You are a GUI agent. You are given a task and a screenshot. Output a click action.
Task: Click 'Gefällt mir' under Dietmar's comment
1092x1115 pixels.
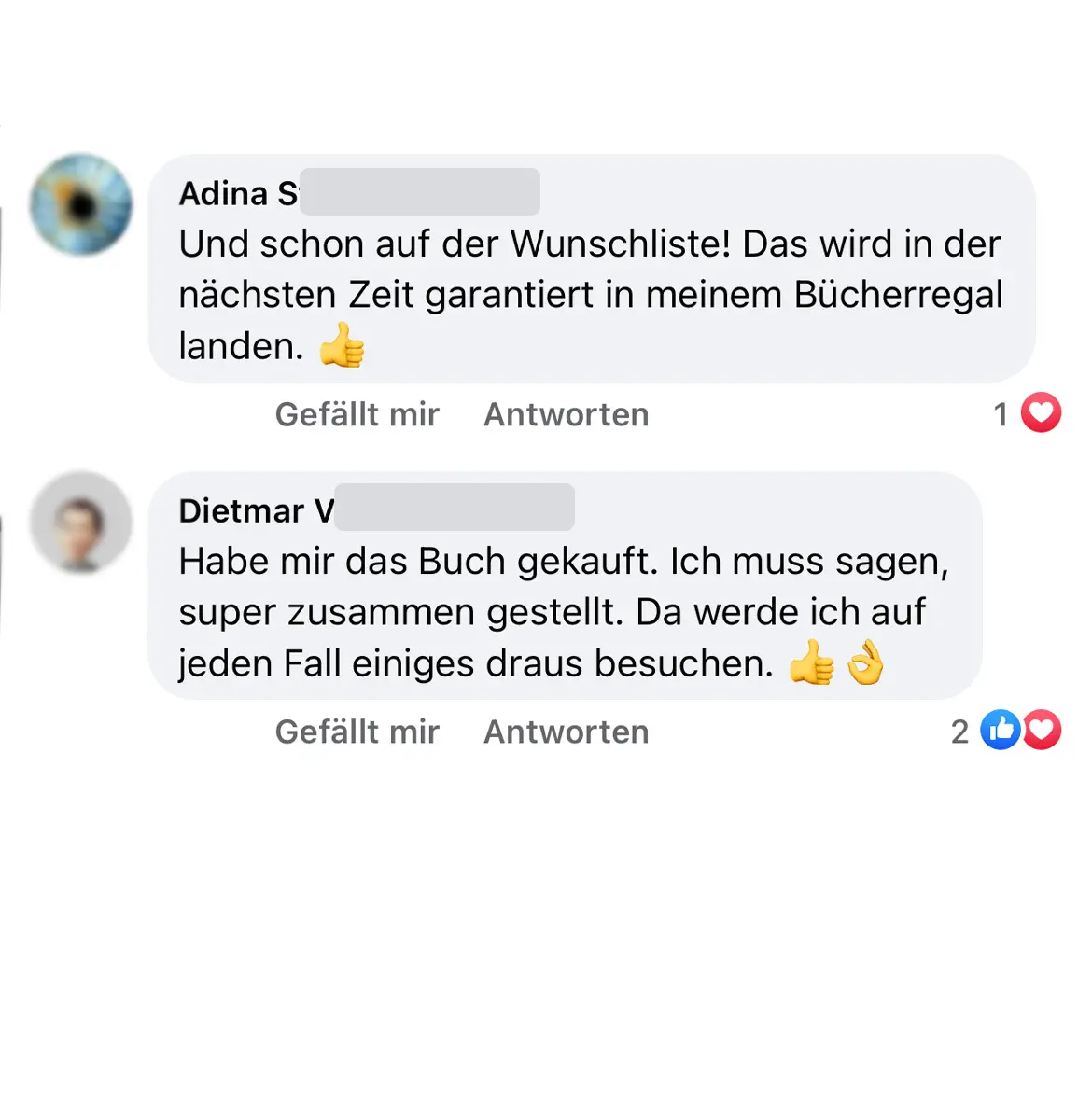pyautogui.click(x=357, y=732)
